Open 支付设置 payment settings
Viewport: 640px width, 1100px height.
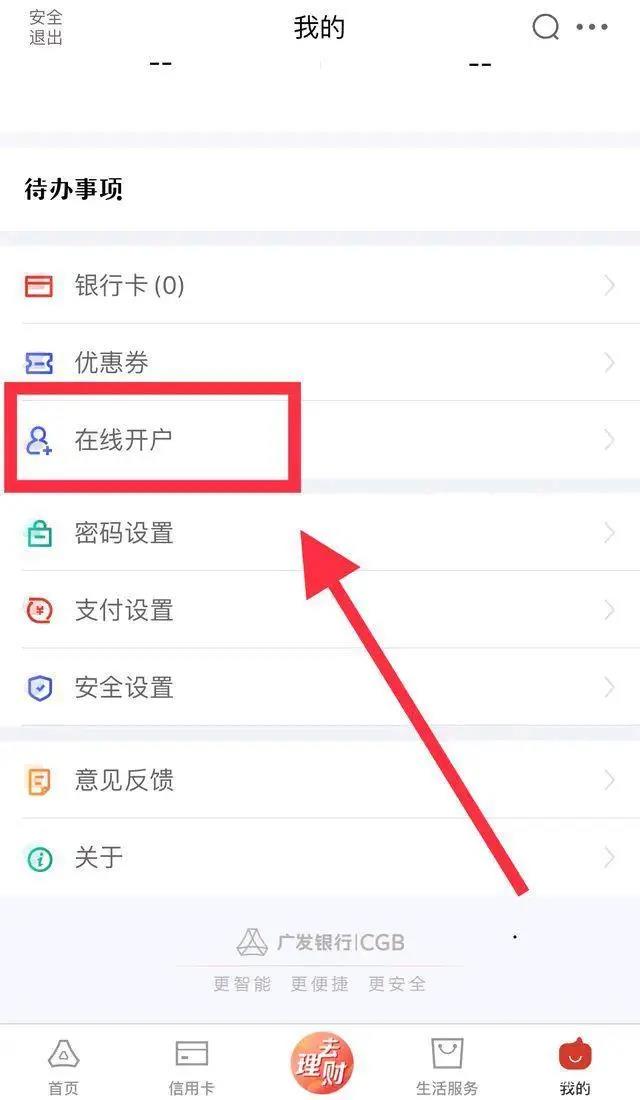pyautogui.click(x=320, y=610)
